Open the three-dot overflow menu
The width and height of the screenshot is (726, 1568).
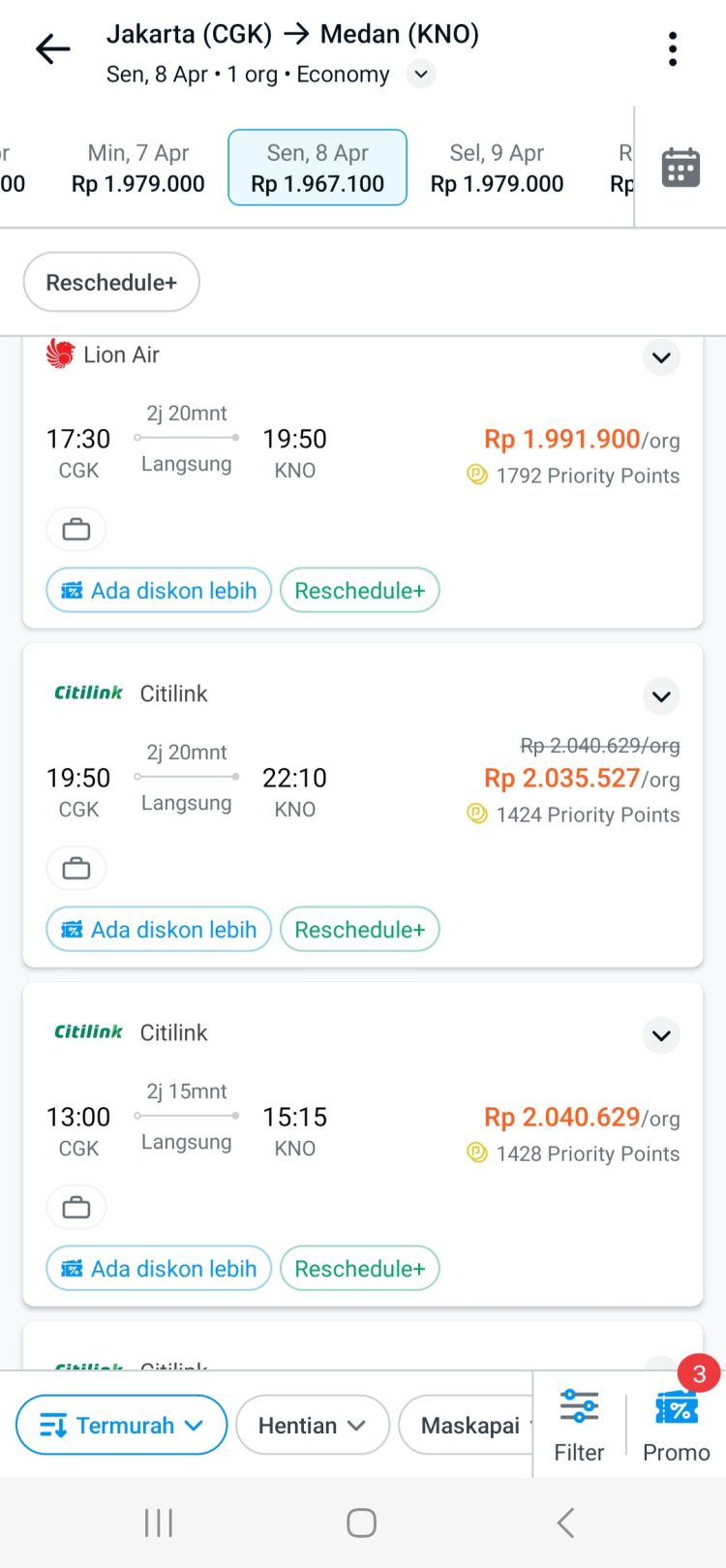[x=673, y=48]
